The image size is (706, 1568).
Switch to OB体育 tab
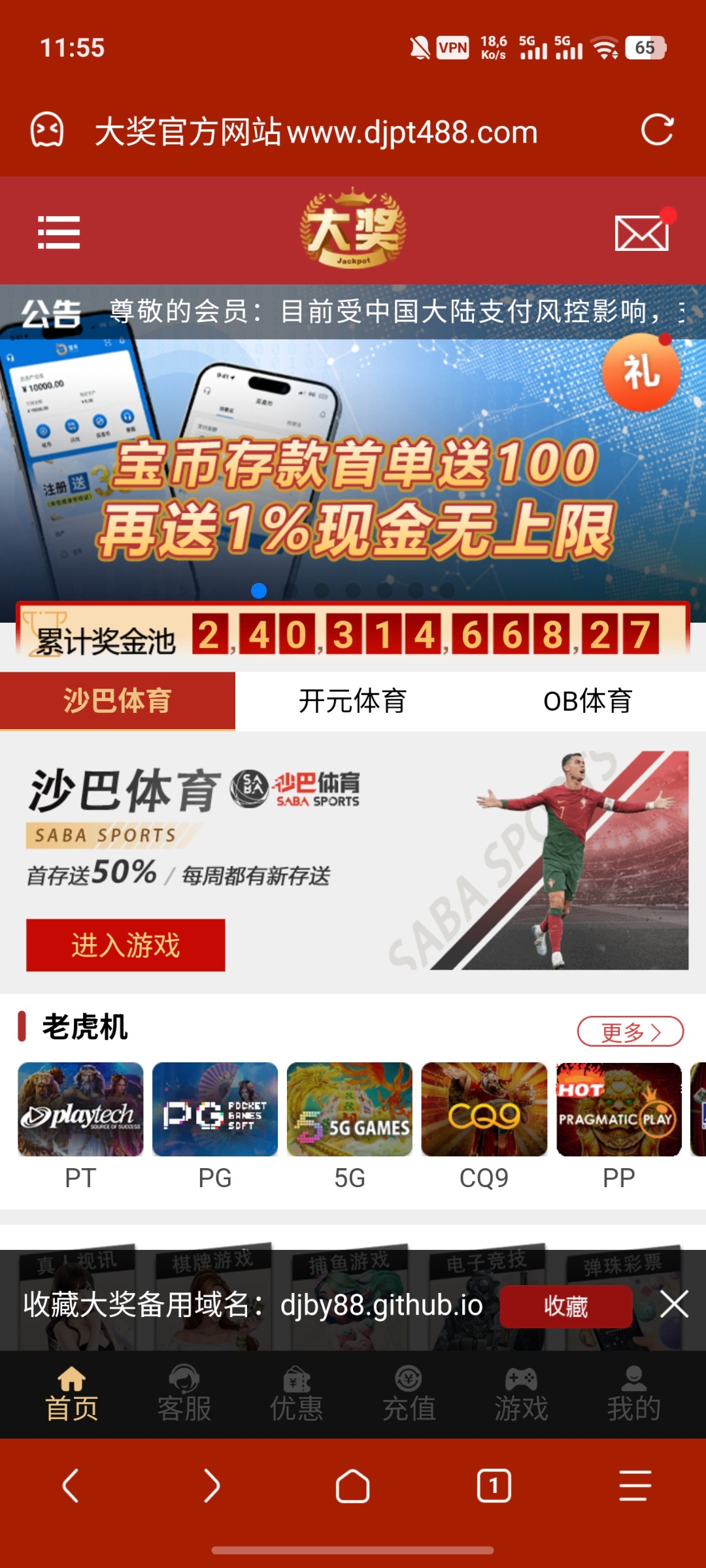[x=588, y=701]
